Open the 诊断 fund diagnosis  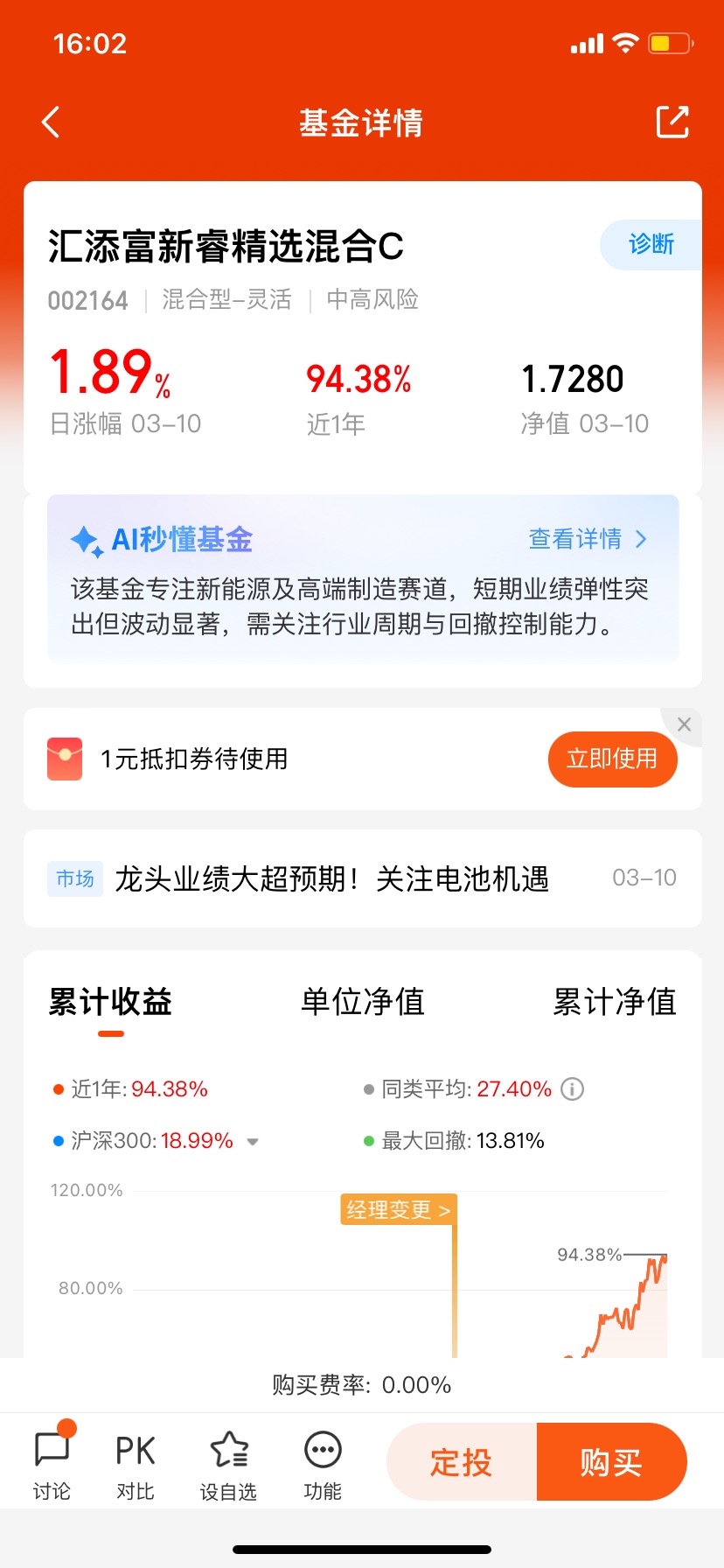click(x=651, y=244)
